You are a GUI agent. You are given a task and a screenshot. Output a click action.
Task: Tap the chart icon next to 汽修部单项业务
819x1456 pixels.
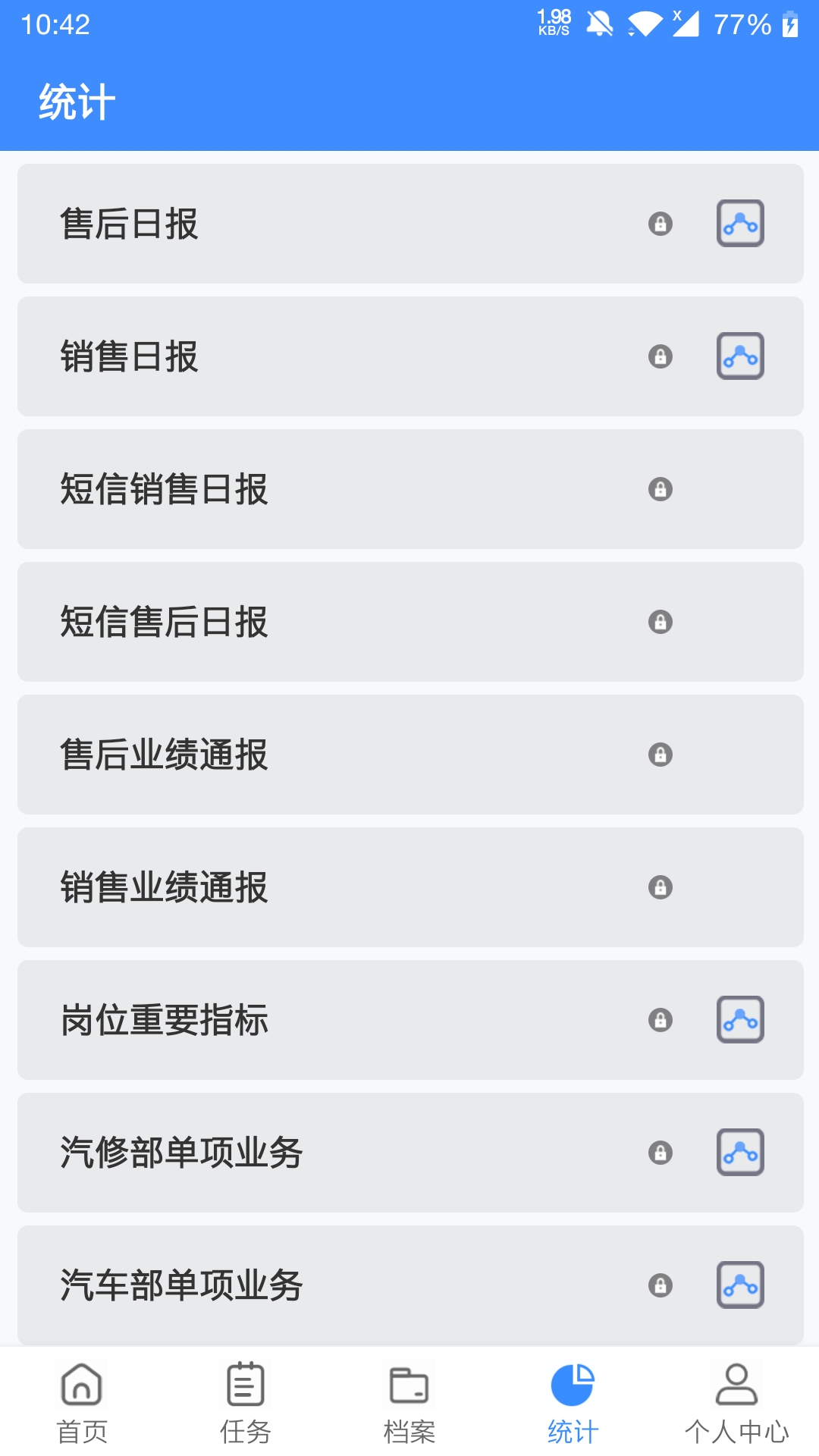(x=740, y=1153)
